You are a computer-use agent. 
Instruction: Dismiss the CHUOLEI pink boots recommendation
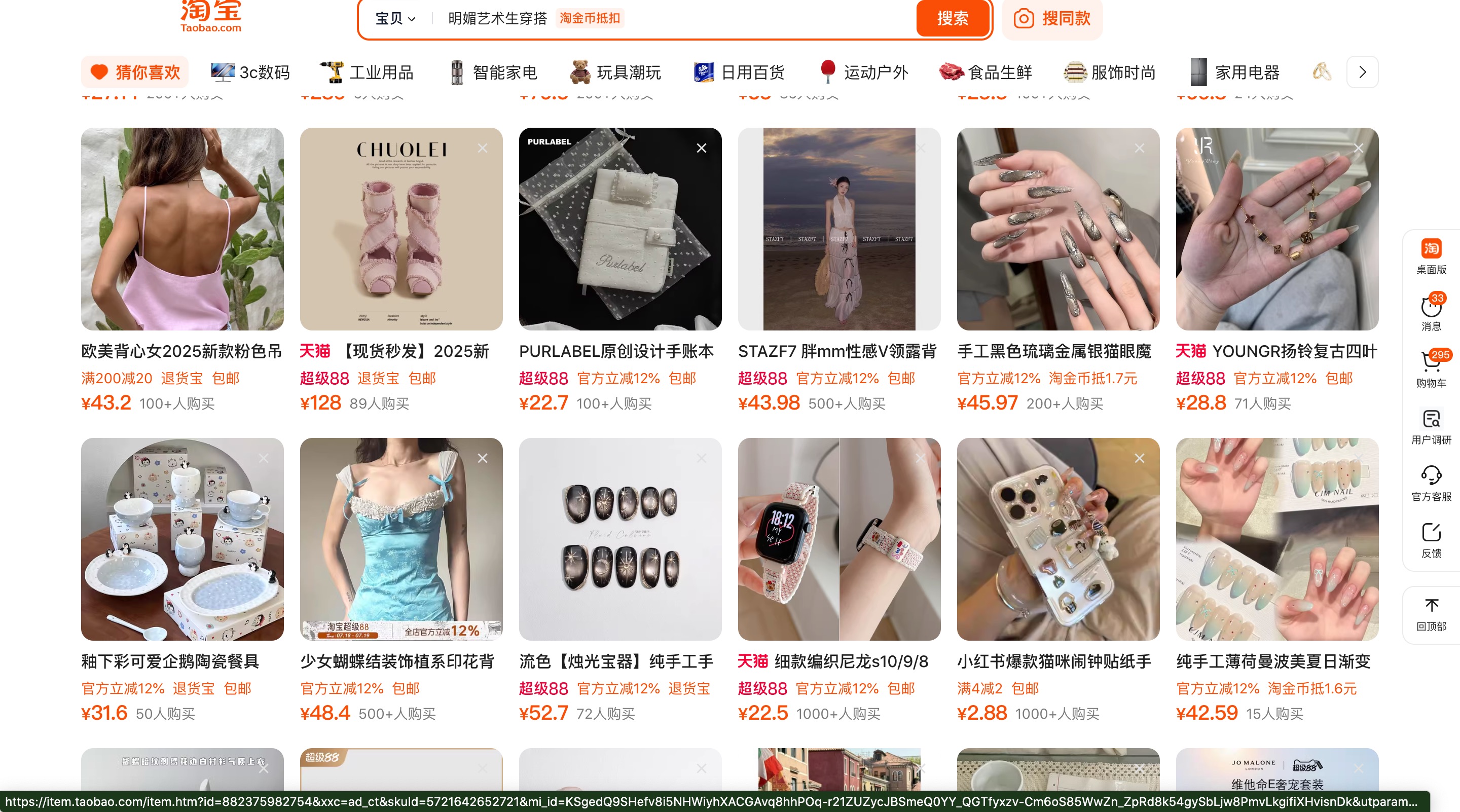[x=482, y=148]
